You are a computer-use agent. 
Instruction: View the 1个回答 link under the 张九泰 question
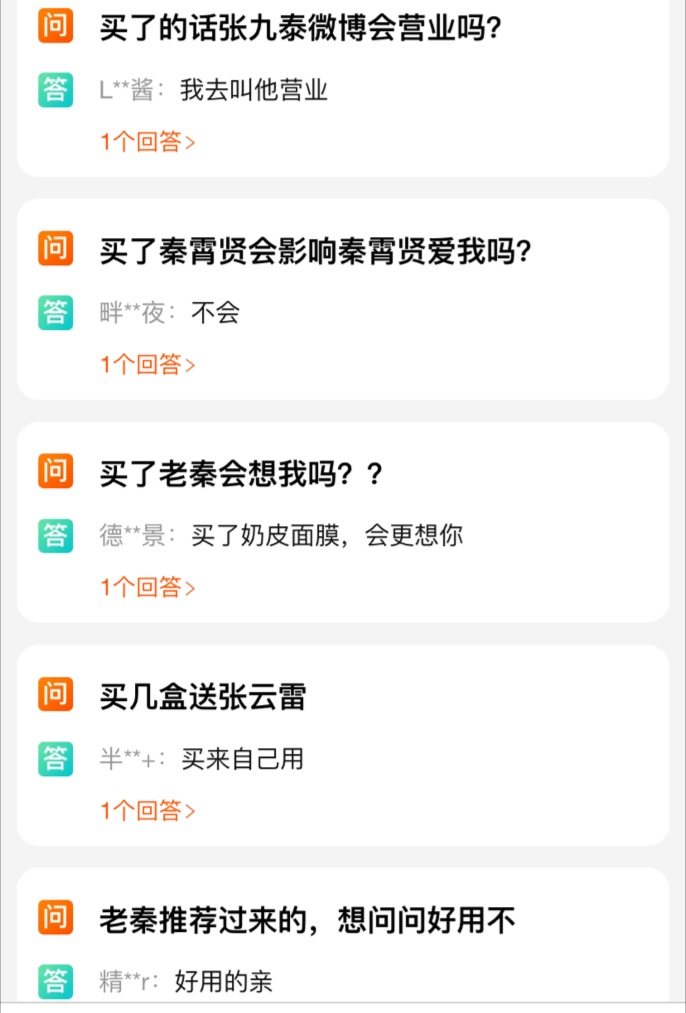tap(147, 142)
